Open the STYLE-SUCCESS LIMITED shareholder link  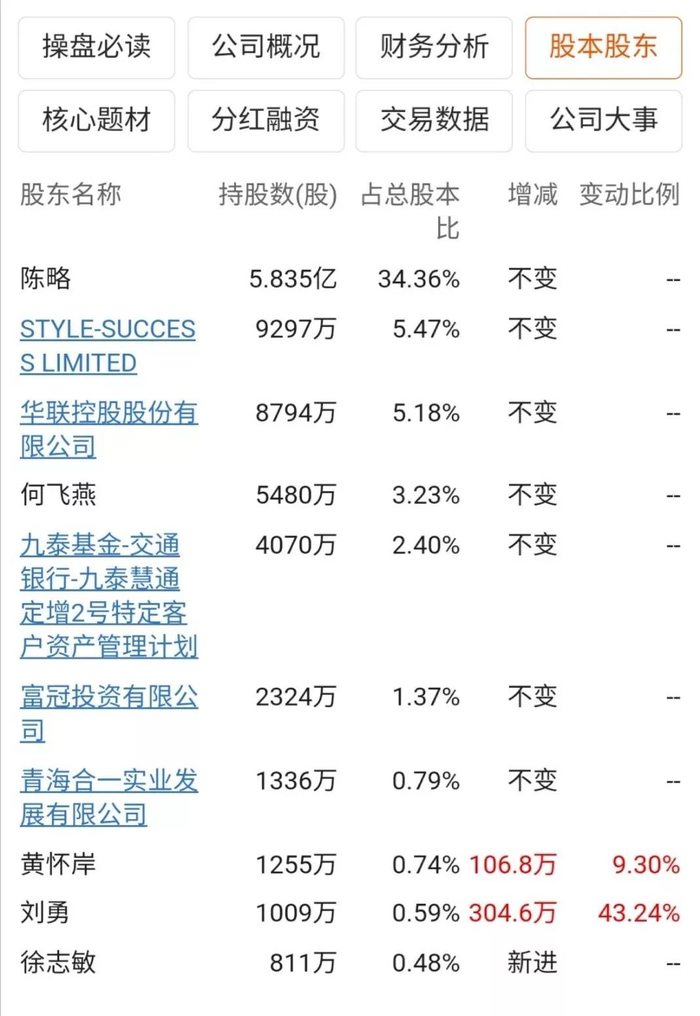click(108, 346)
